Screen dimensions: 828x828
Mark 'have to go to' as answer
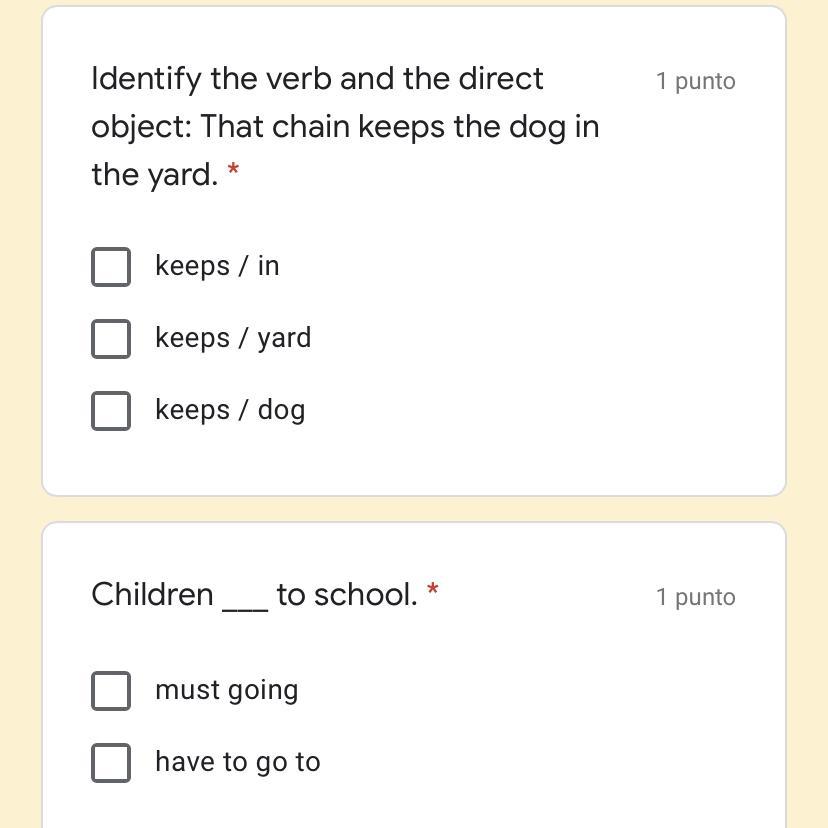click(x=111, y=763)
